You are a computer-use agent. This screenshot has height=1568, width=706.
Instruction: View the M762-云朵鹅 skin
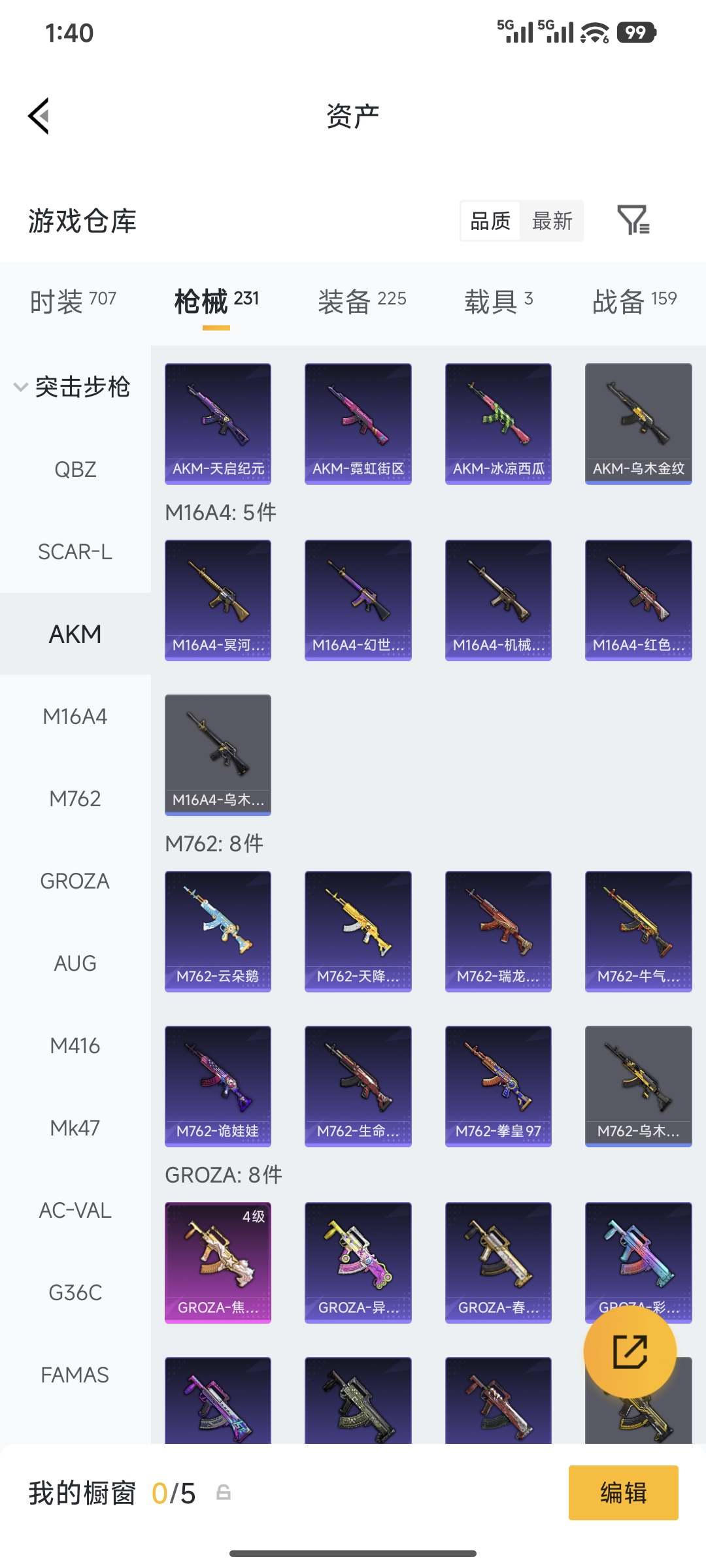click(218, 931)
